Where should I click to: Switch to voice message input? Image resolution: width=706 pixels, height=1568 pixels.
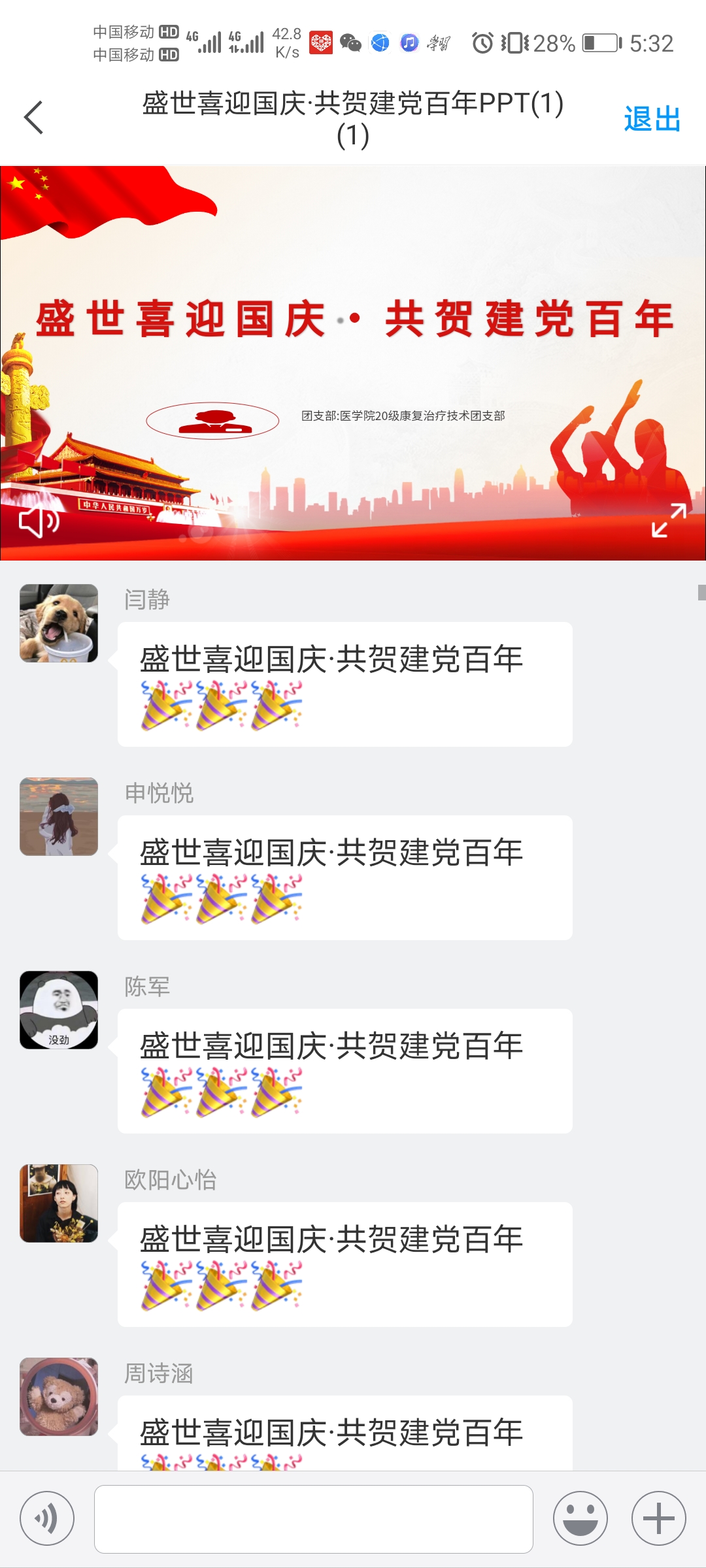47,1519
